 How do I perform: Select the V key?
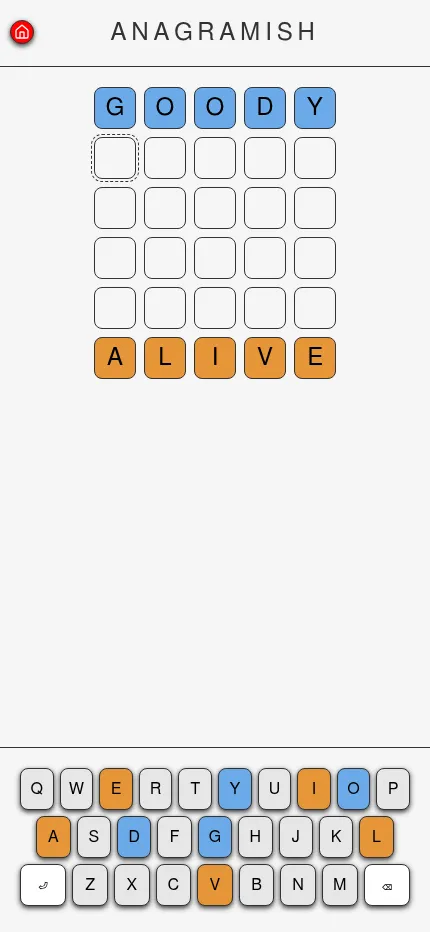tap(215, 885)
